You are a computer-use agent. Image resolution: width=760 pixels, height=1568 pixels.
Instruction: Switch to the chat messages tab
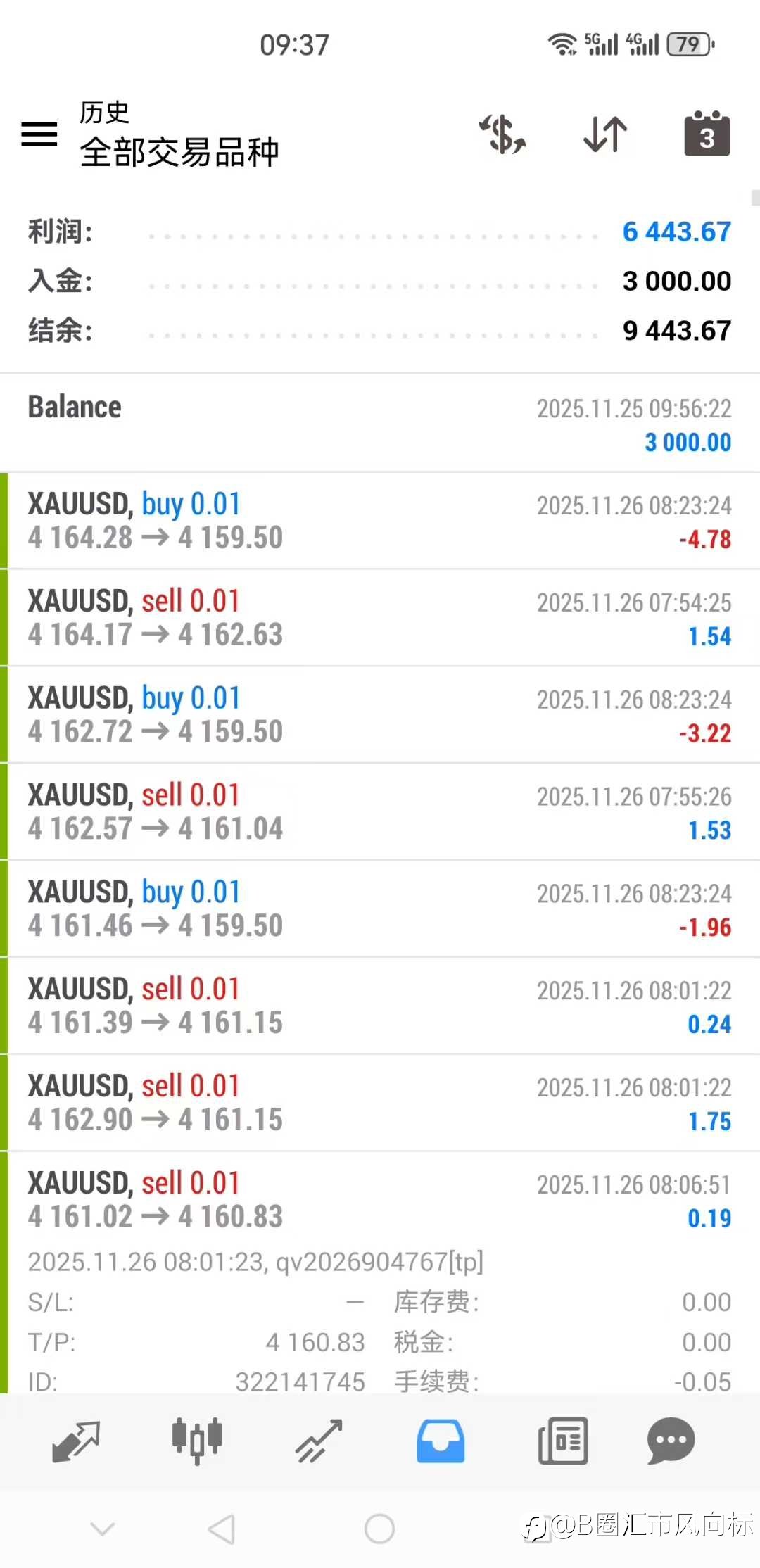pyautogui.click(x=671, y=1441)
